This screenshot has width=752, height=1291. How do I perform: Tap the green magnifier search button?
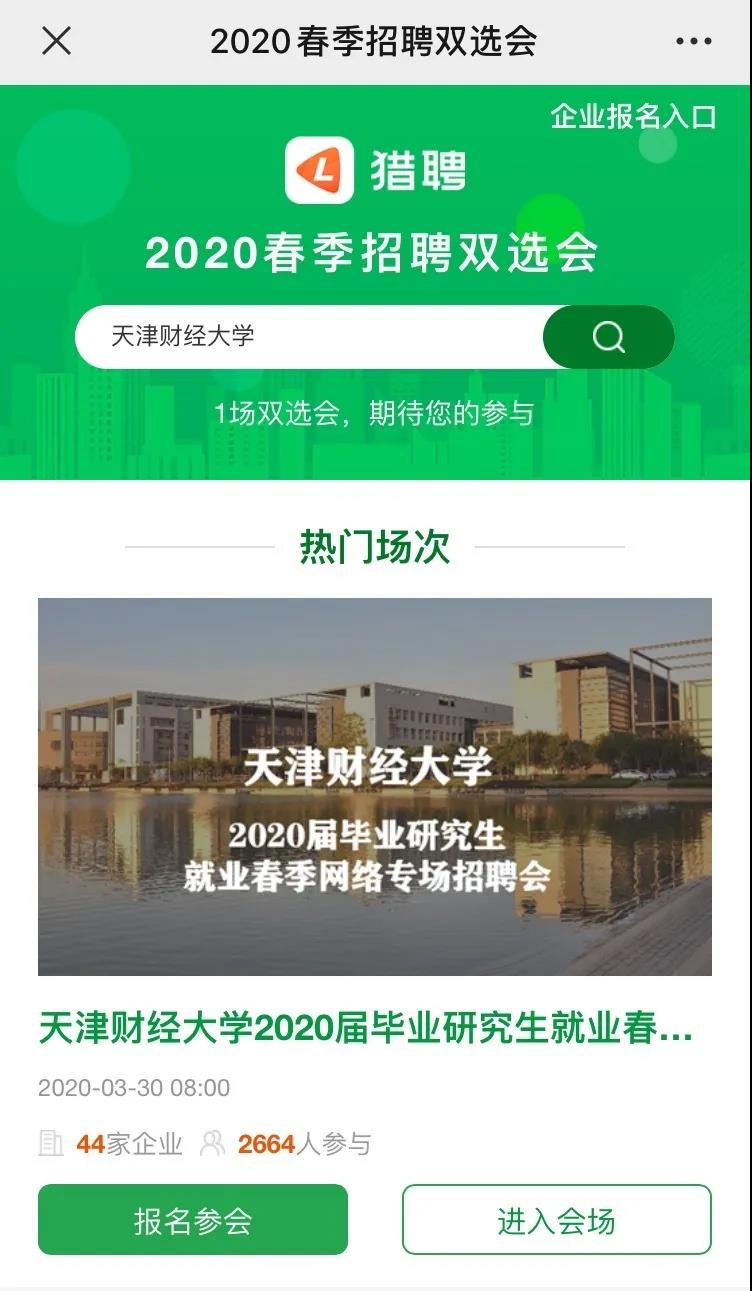608,337
